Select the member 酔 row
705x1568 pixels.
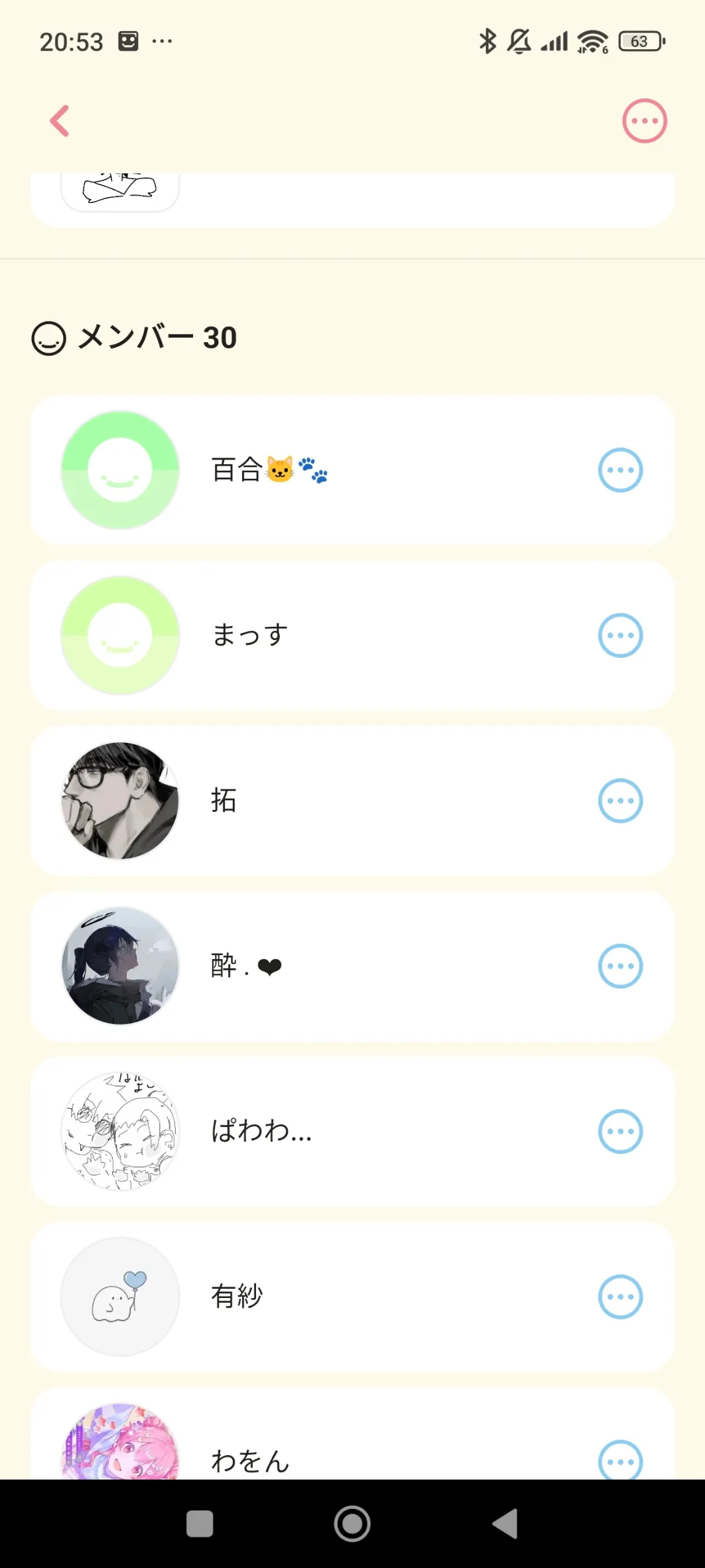click(x=352, y=966)
